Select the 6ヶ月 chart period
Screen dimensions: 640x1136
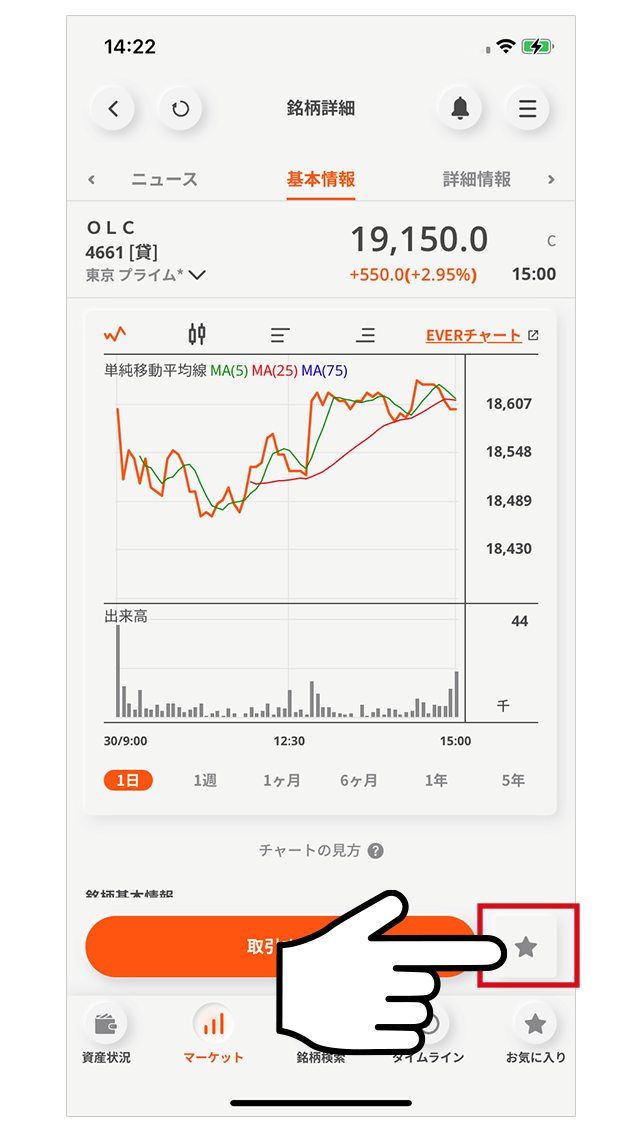coord(358,780)
